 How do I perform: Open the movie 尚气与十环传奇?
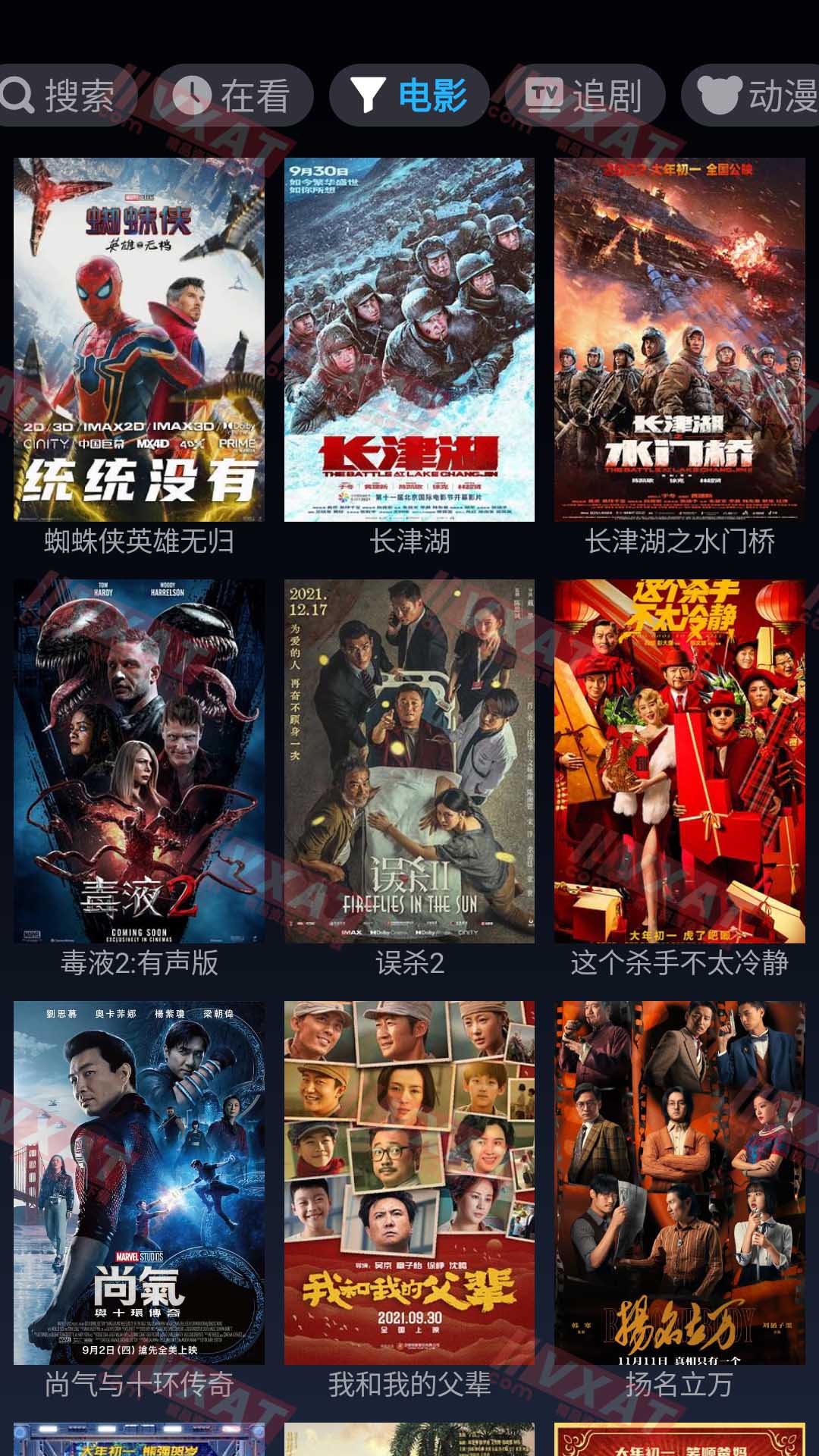coord(140,1183)
